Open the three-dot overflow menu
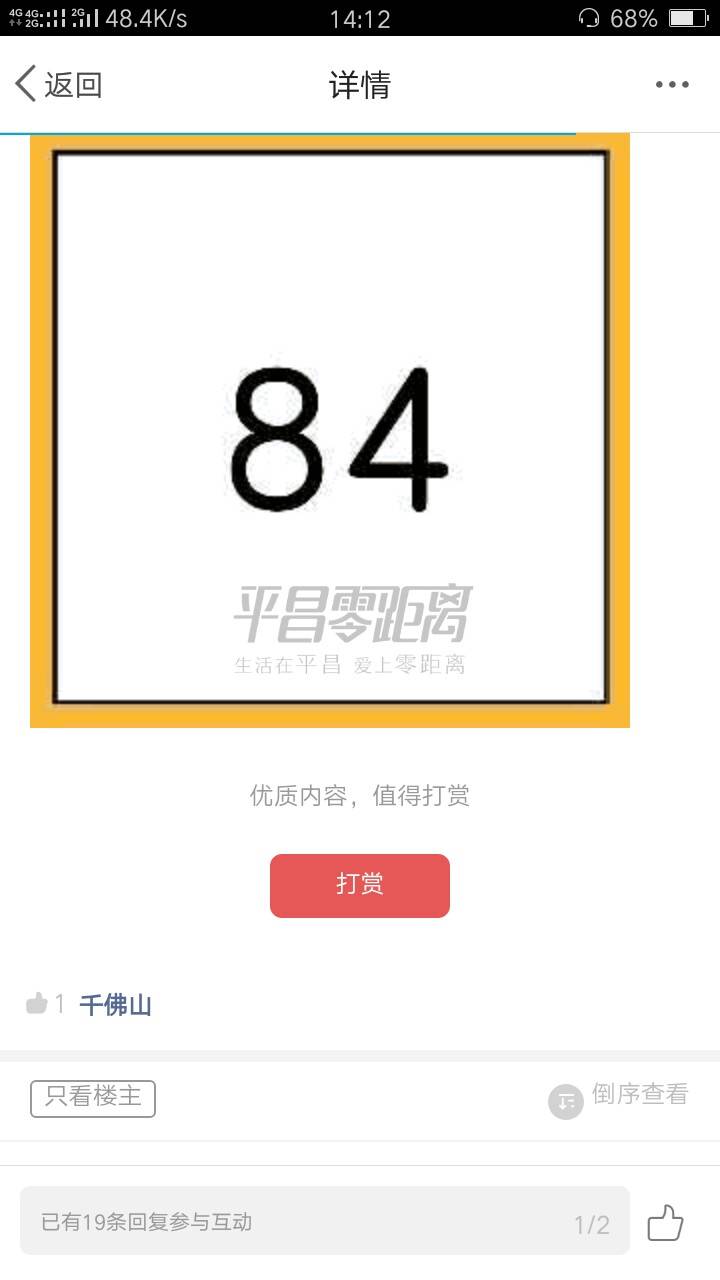 coord(672,85)
